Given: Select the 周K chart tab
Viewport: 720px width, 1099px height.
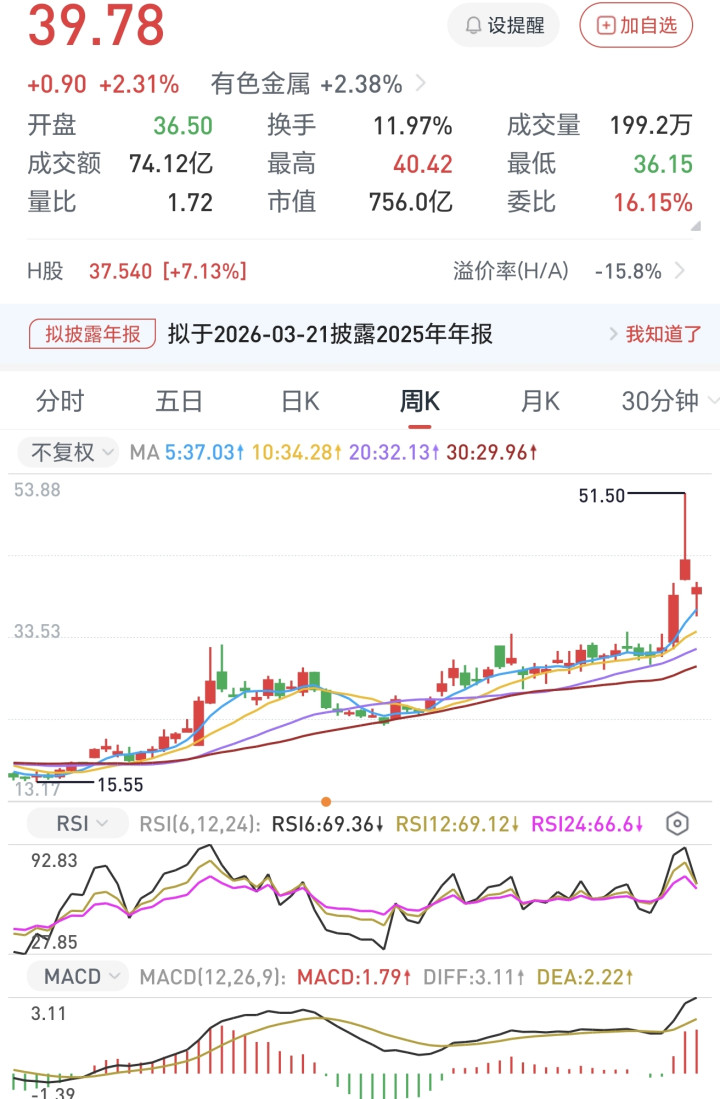Looking at the screenshot, I should pyautogui.click(x=420, y=401).
